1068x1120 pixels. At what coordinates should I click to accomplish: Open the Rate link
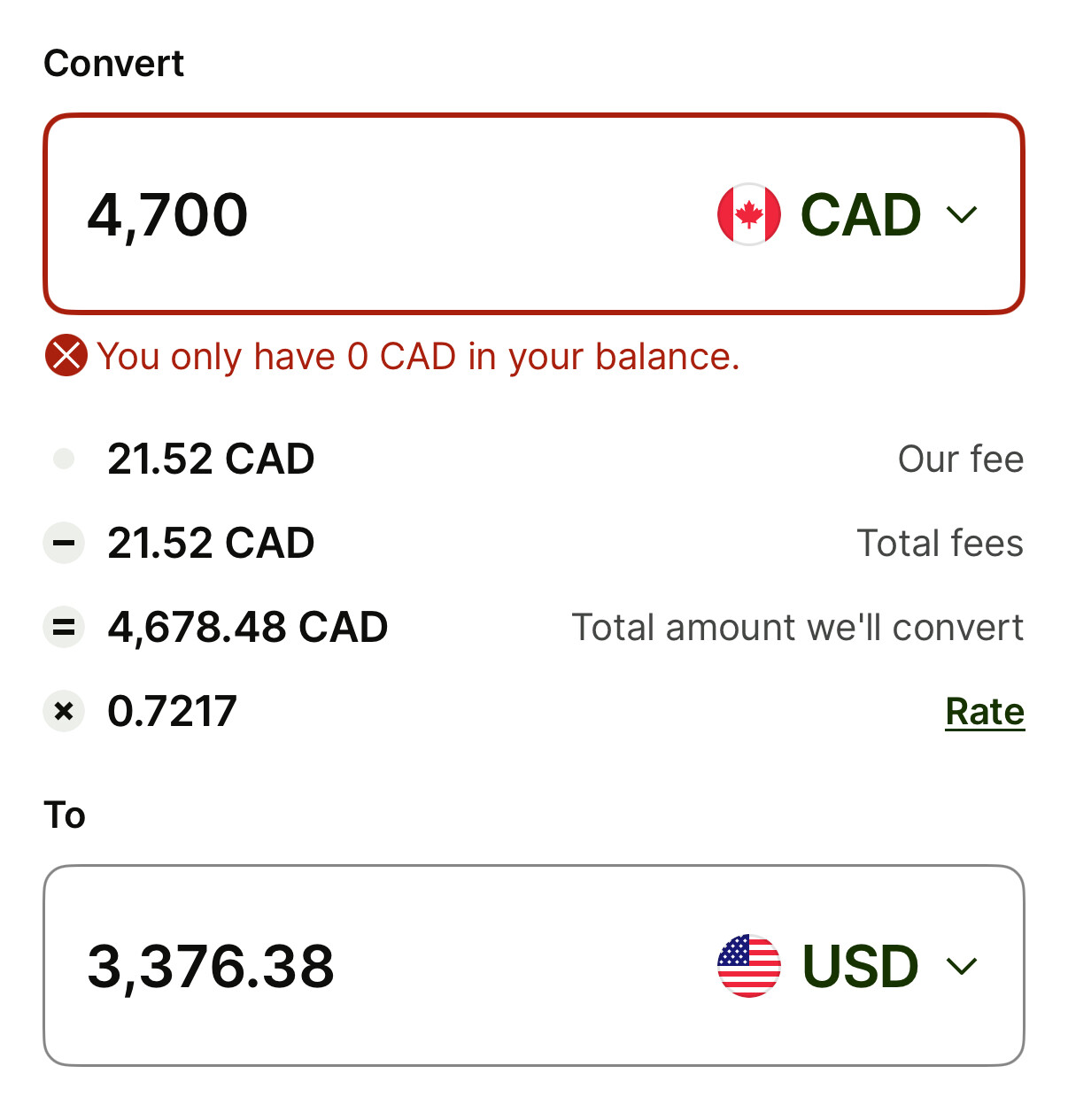[x=985, y=711]
